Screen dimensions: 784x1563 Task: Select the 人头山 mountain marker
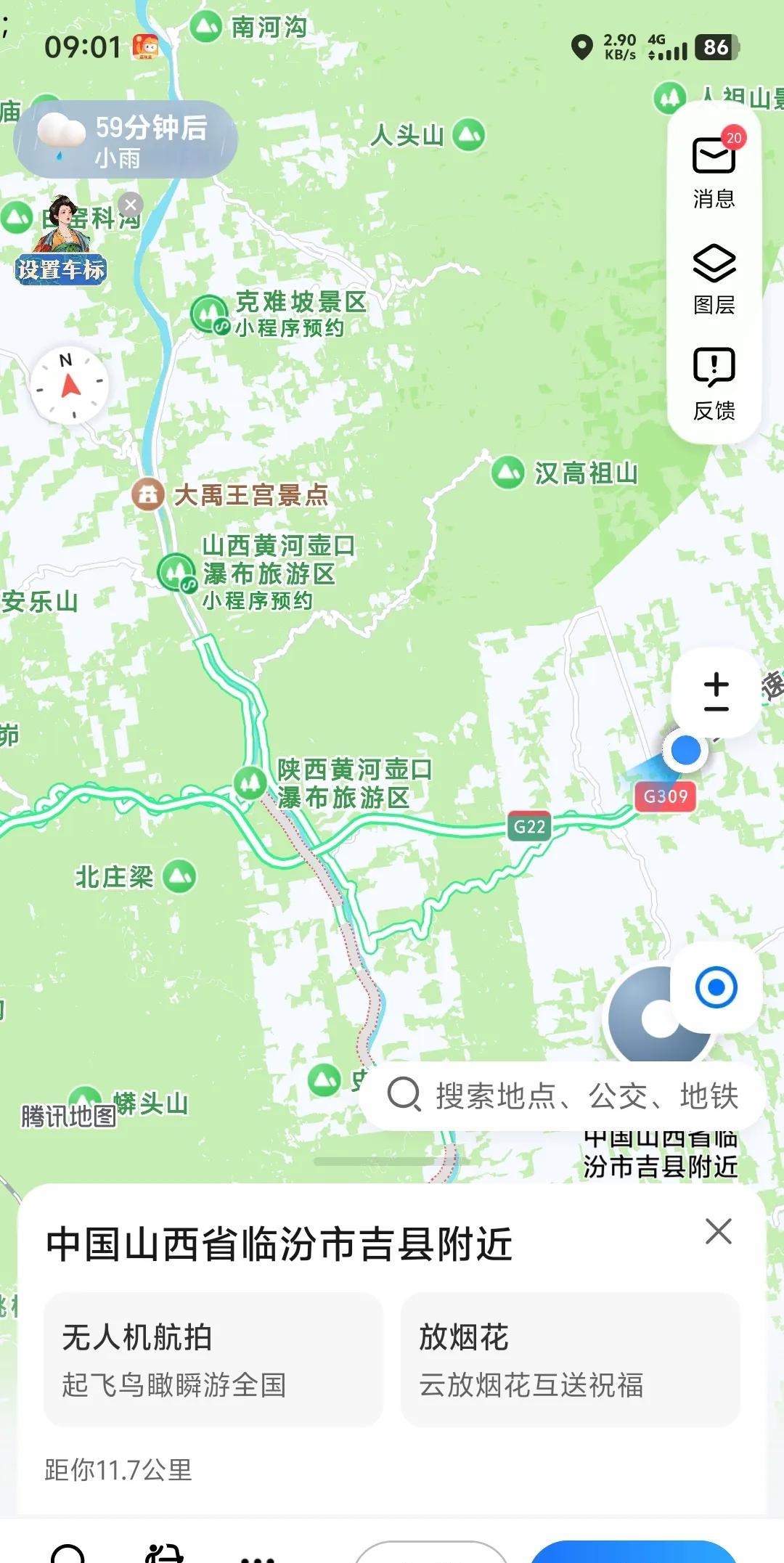point(469,134)
